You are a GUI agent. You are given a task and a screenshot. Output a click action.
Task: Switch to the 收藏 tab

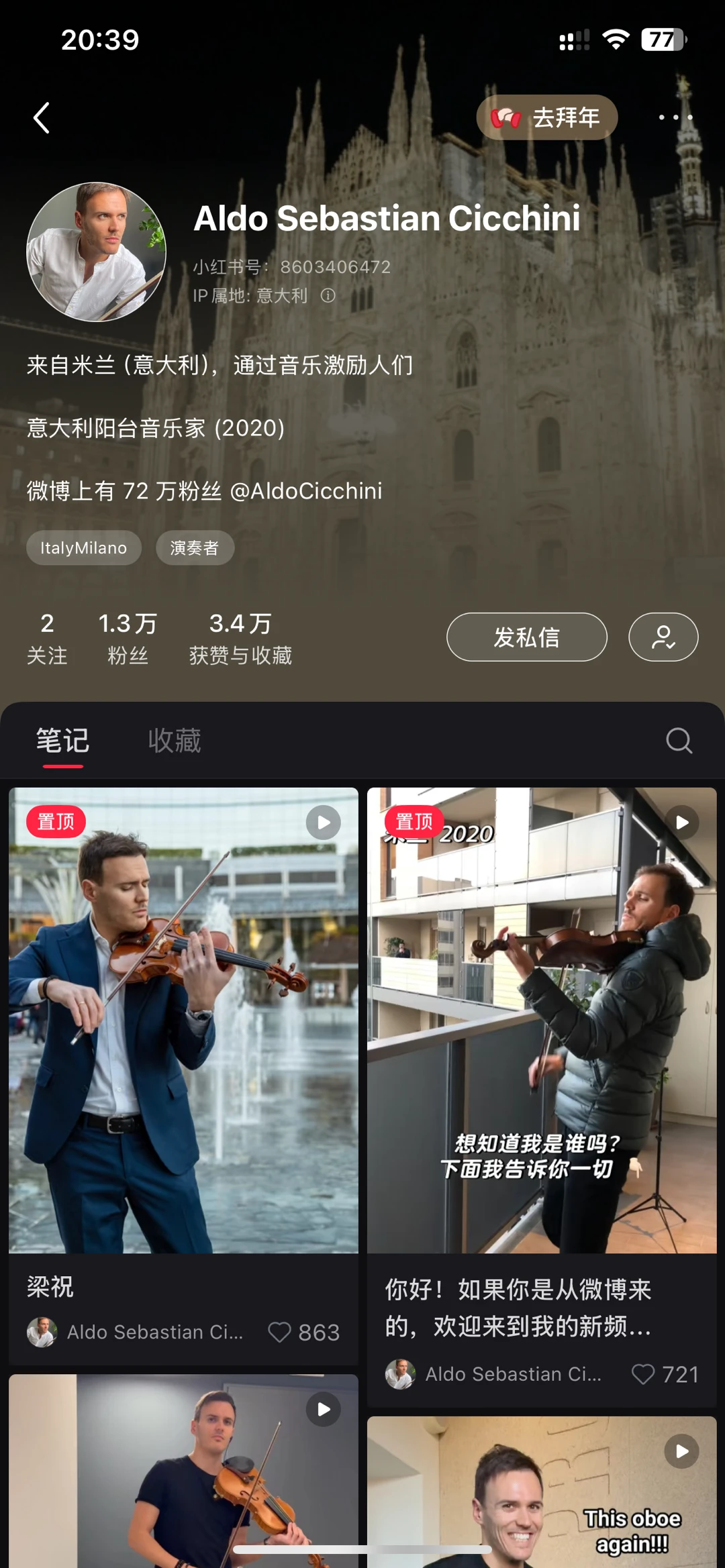(175, 741)
